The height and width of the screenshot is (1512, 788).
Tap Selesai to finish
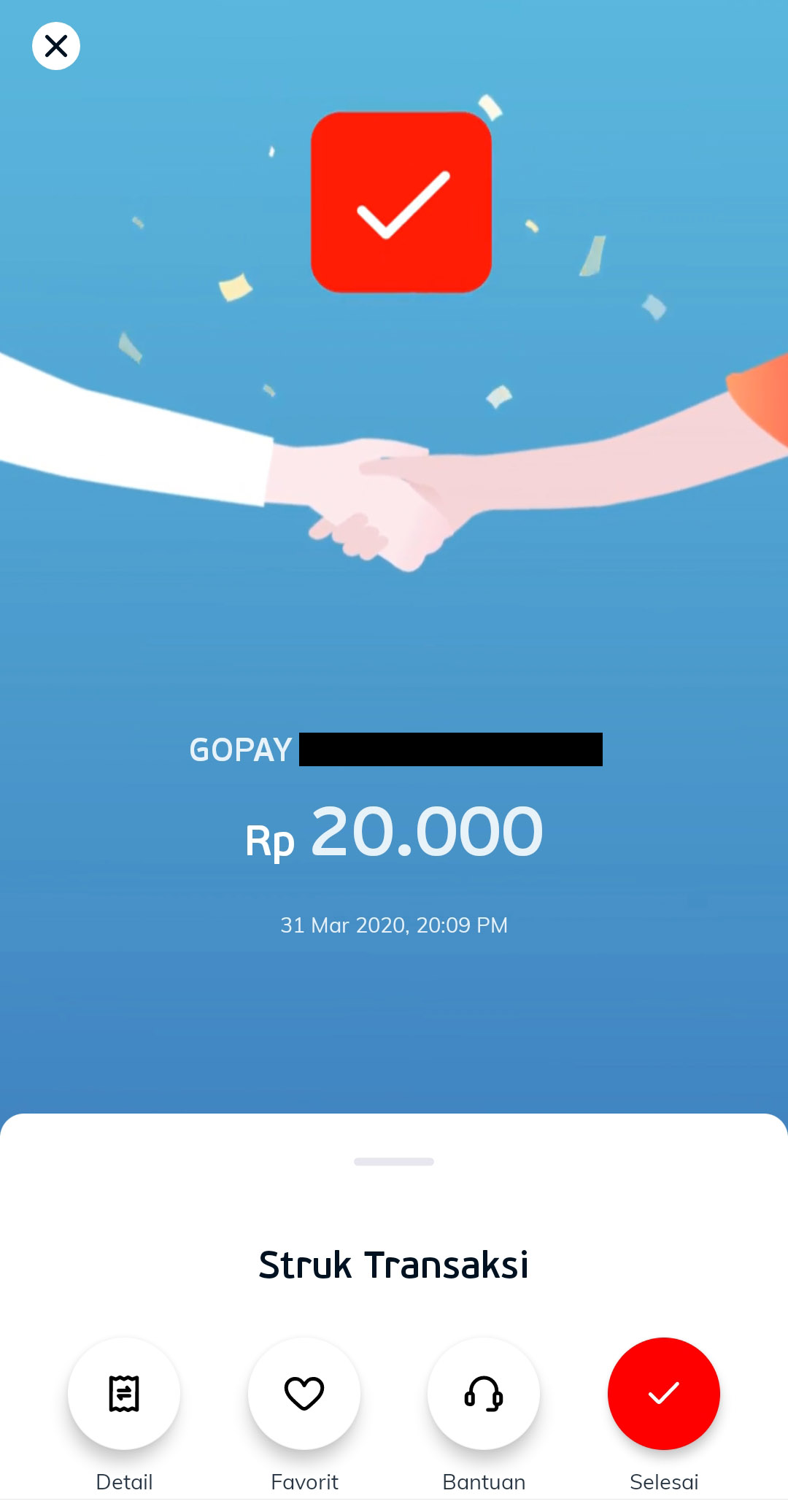[x=663, y=1393]
